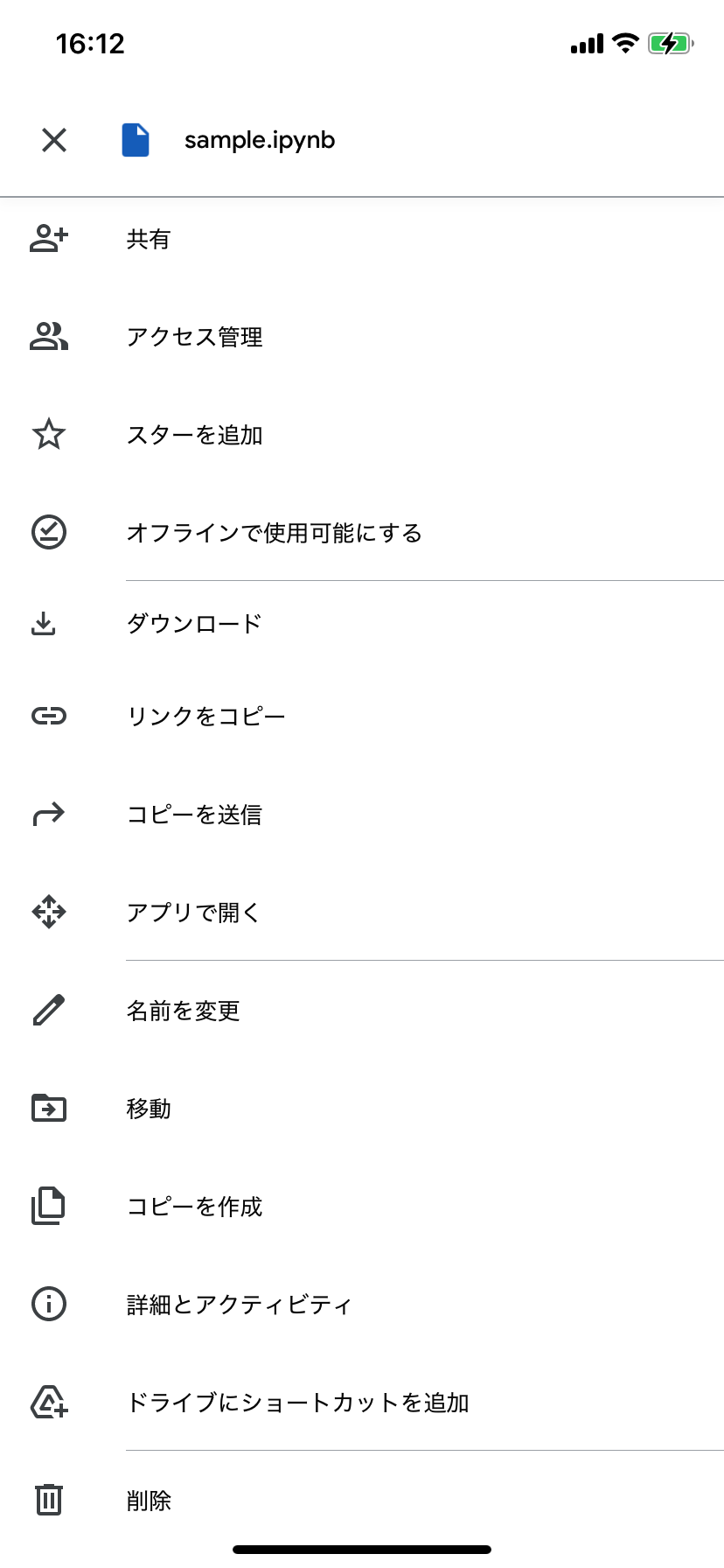Enable オフラインで使用可能にする

click(x=275, y=532)
